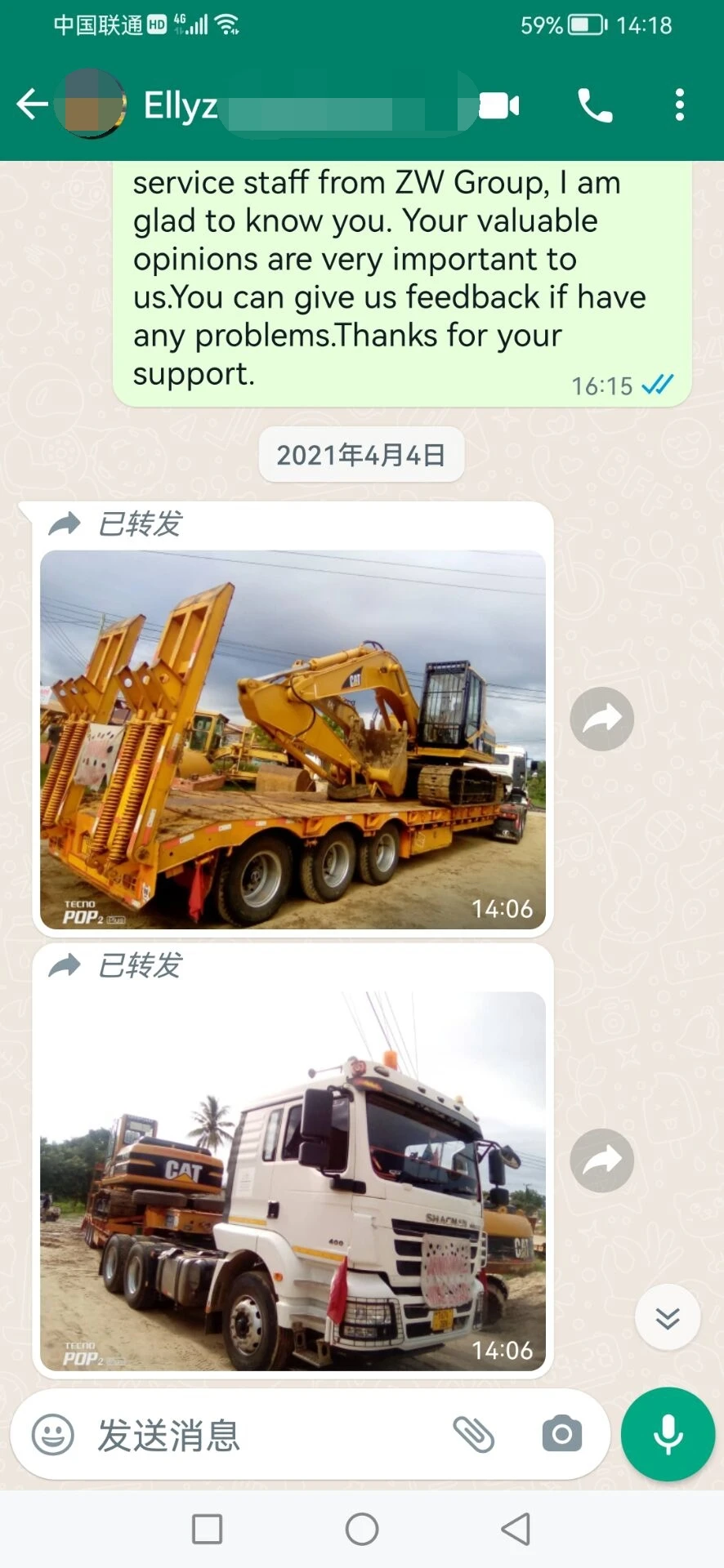Open the excavator on trailer photo
724x1568 pixels.
(293, 739)
